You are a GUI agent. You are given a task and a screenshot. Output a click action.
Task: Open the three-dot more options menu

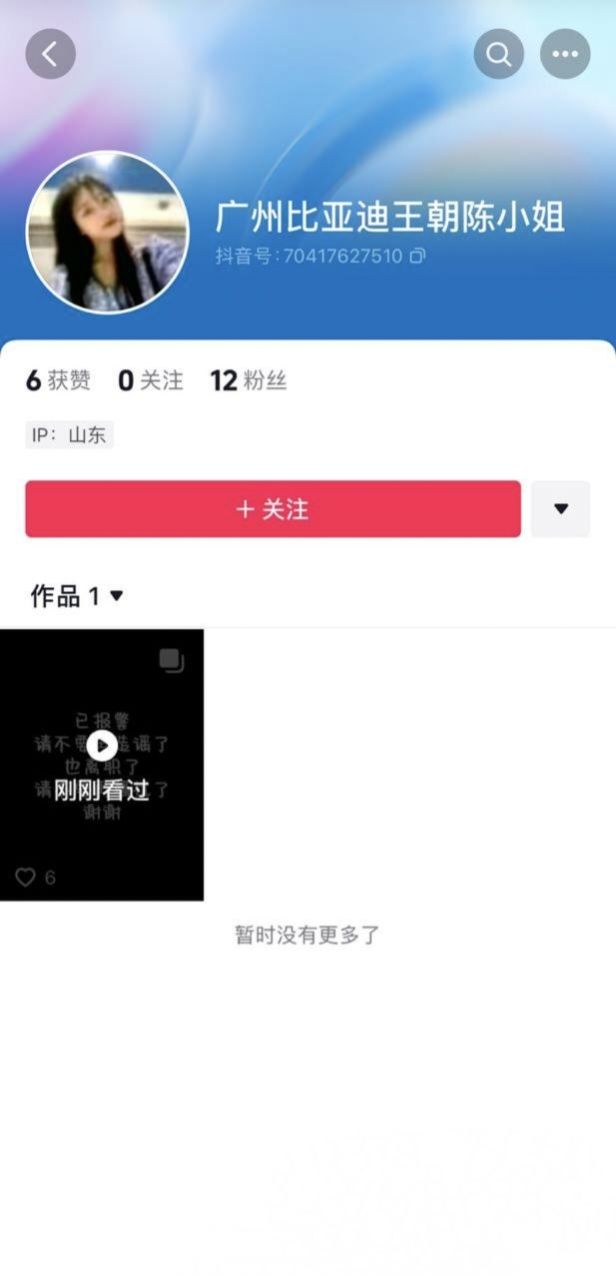click(565, 53)
